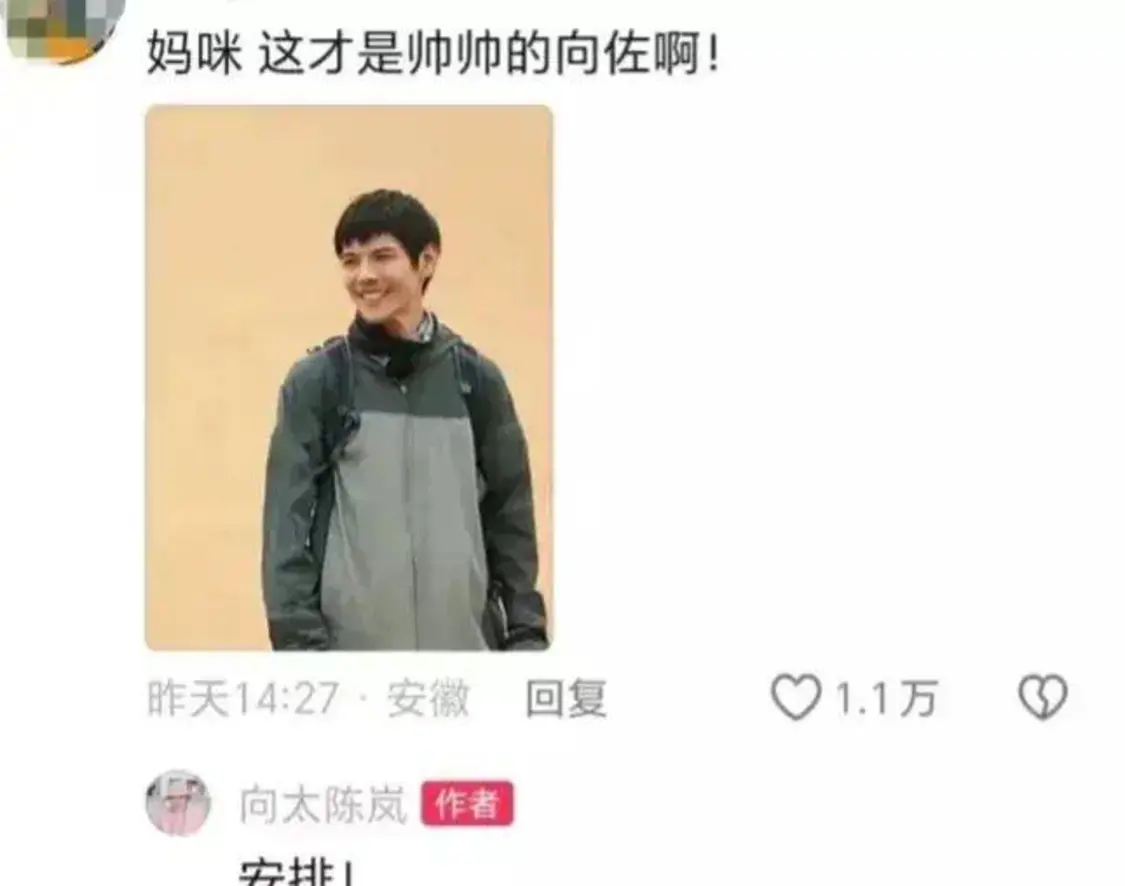Dislike the comment with the broken heart icon
Viewport: 1125px width, 886px height.
(x=1042, y=697)
